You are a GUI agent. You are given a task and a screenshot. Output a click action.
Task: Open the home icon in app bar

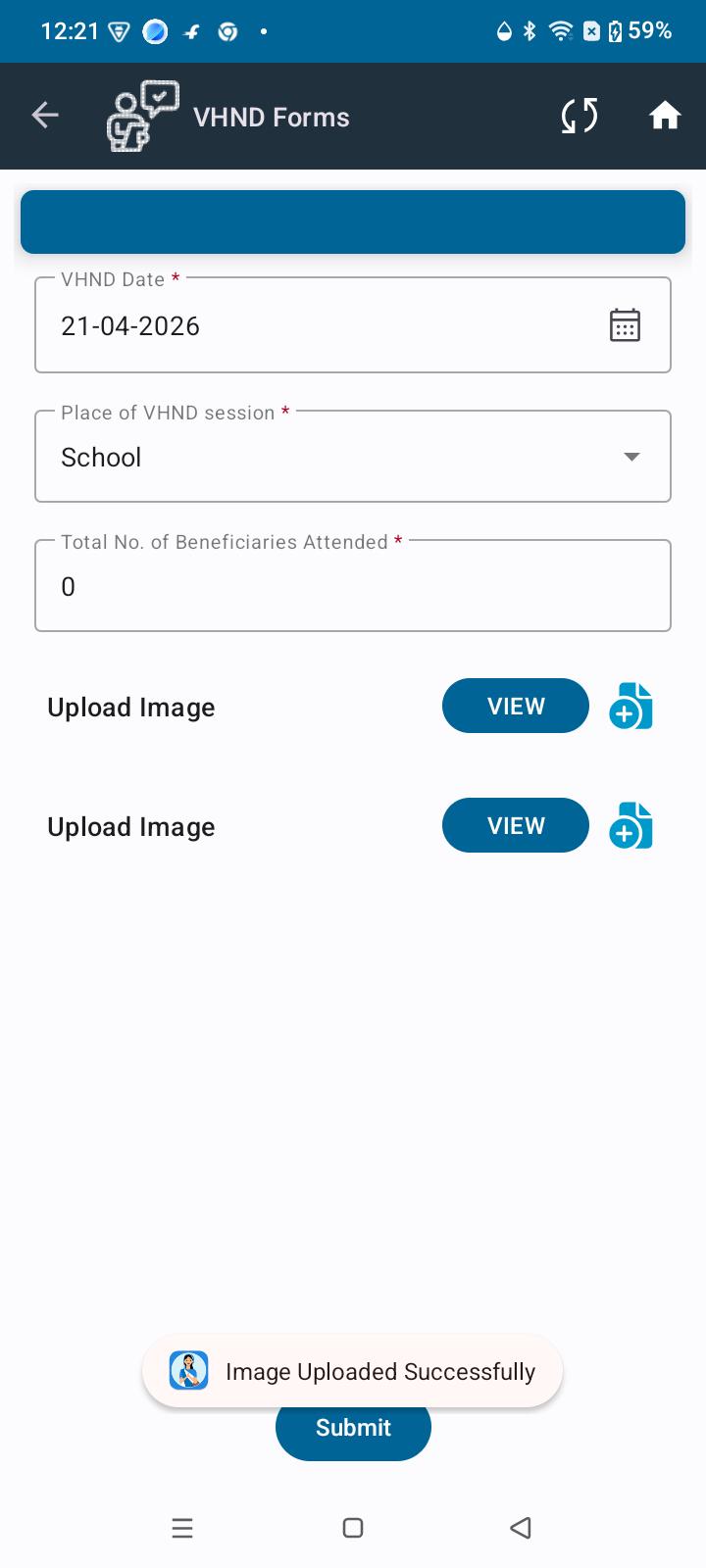click(x=665, y=116)
